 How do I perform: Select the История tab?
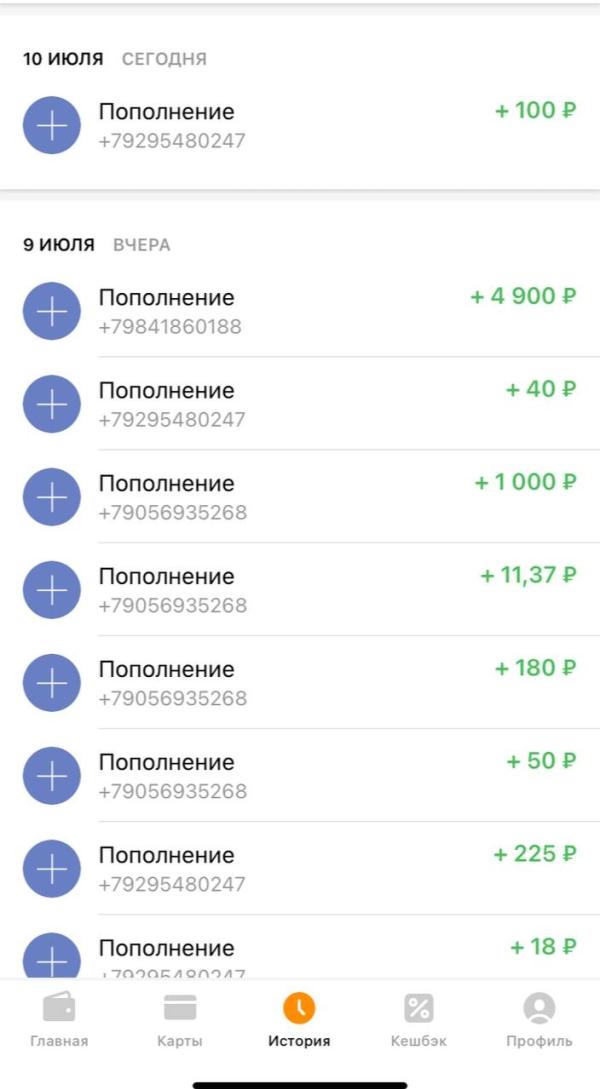tap(299, 1021)
